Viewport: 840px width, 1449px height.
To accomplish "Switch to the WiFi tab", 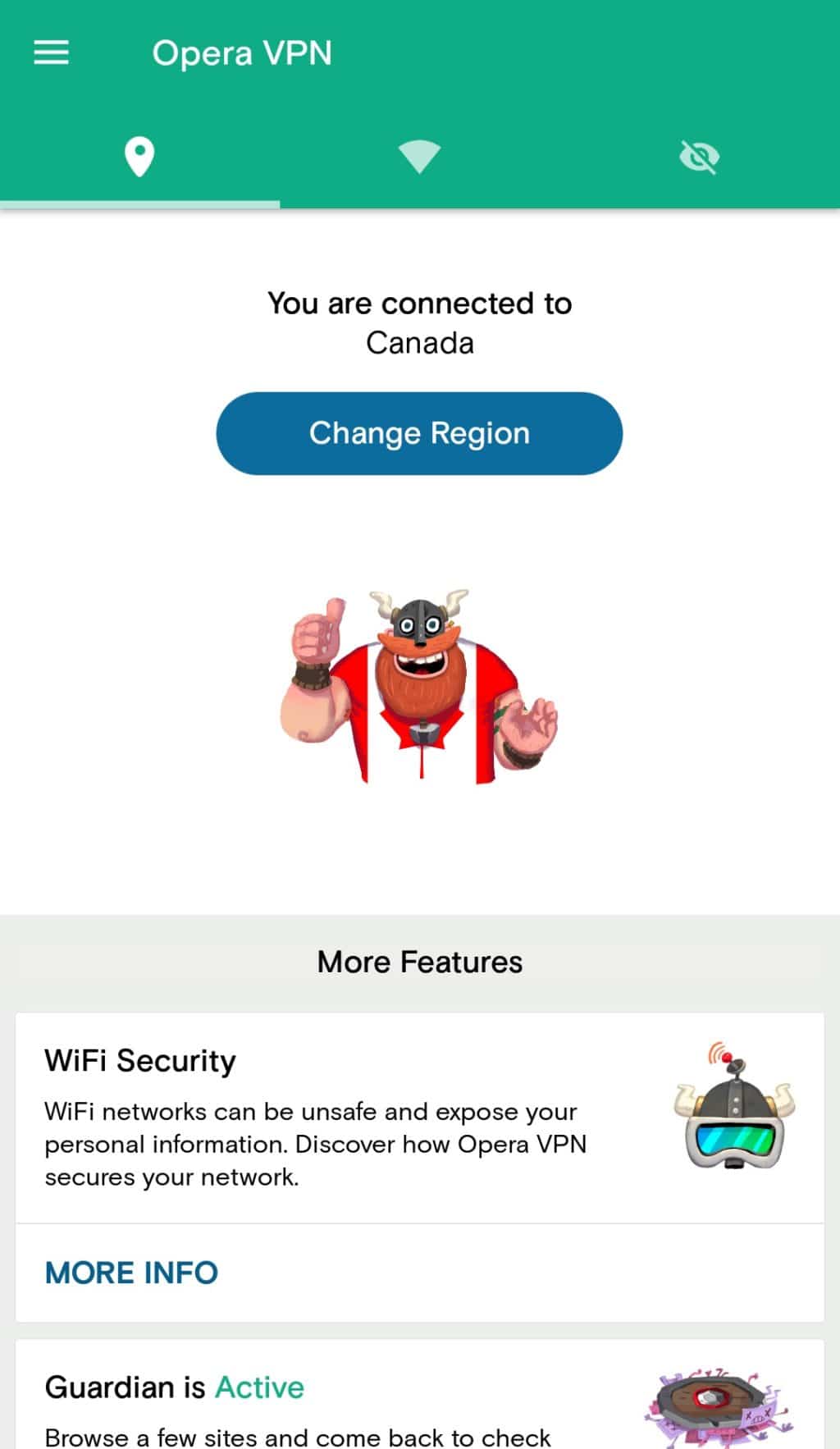I will pos(419,157).
